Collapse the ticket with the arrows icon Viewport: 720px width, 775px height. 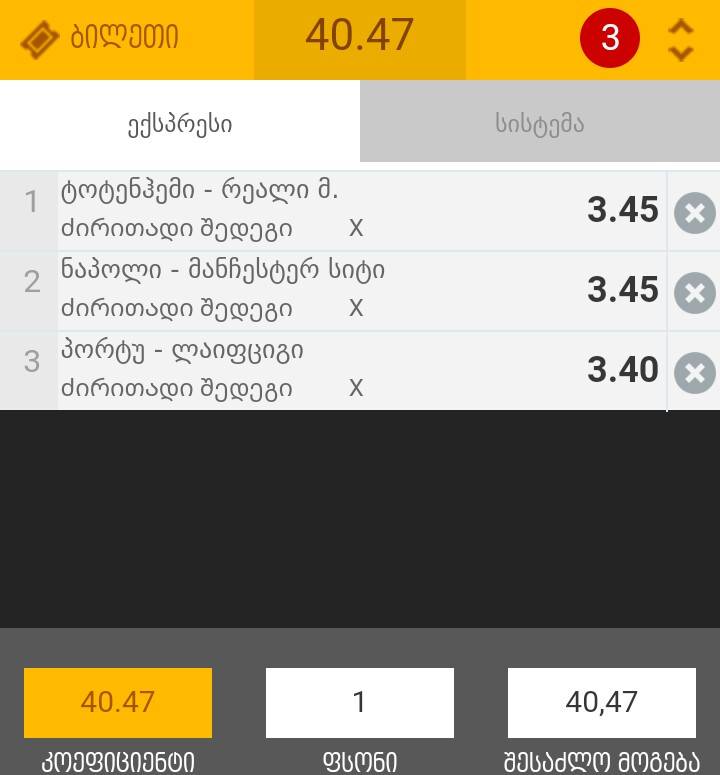click(x=681, y=40)
